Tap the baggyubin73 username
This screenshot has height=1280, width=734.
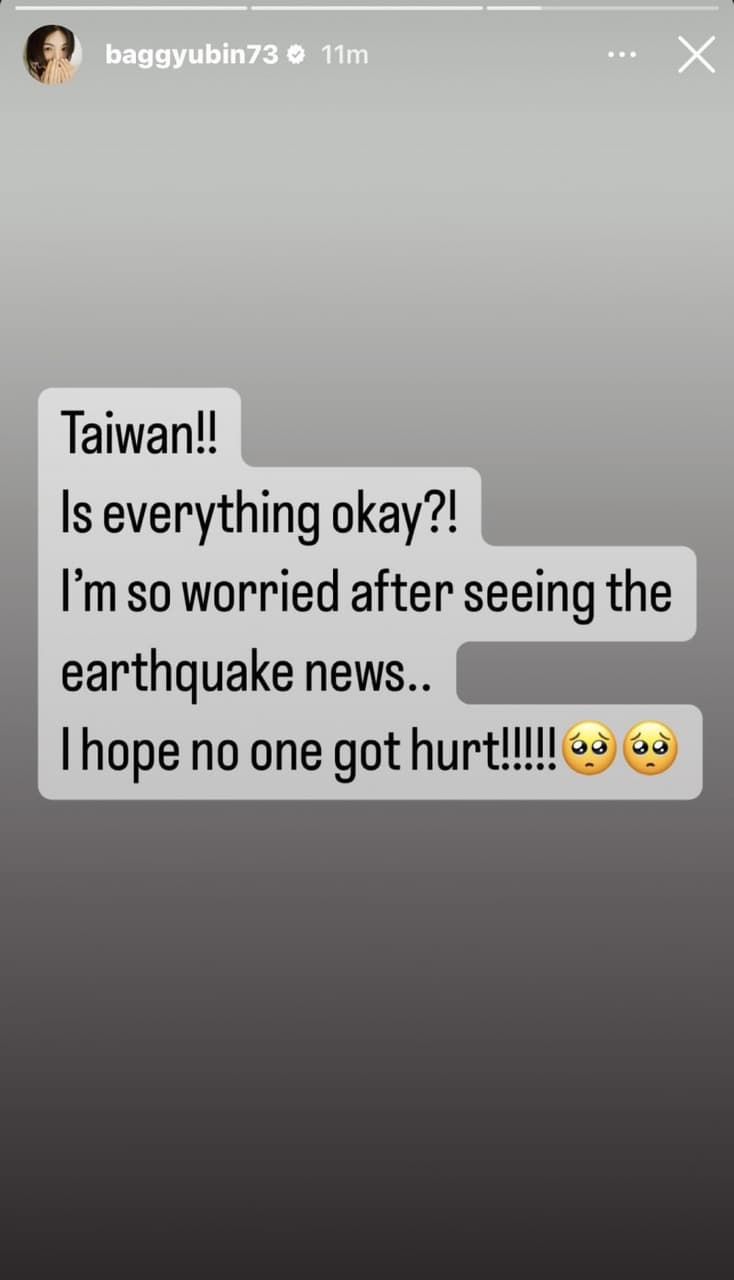click(191, 55)
